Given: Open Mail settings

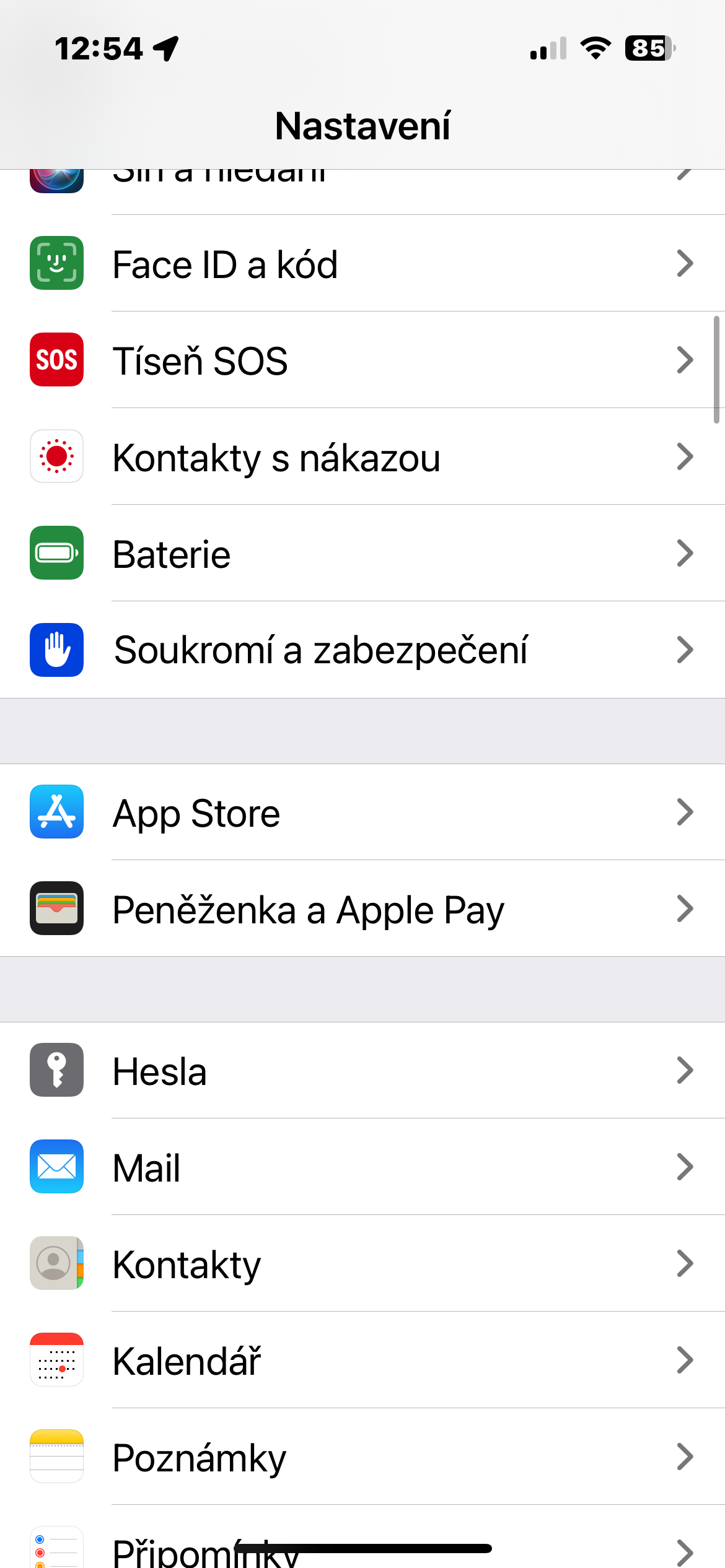Looking at the screenshot, I should click(x=362, y=1167).
